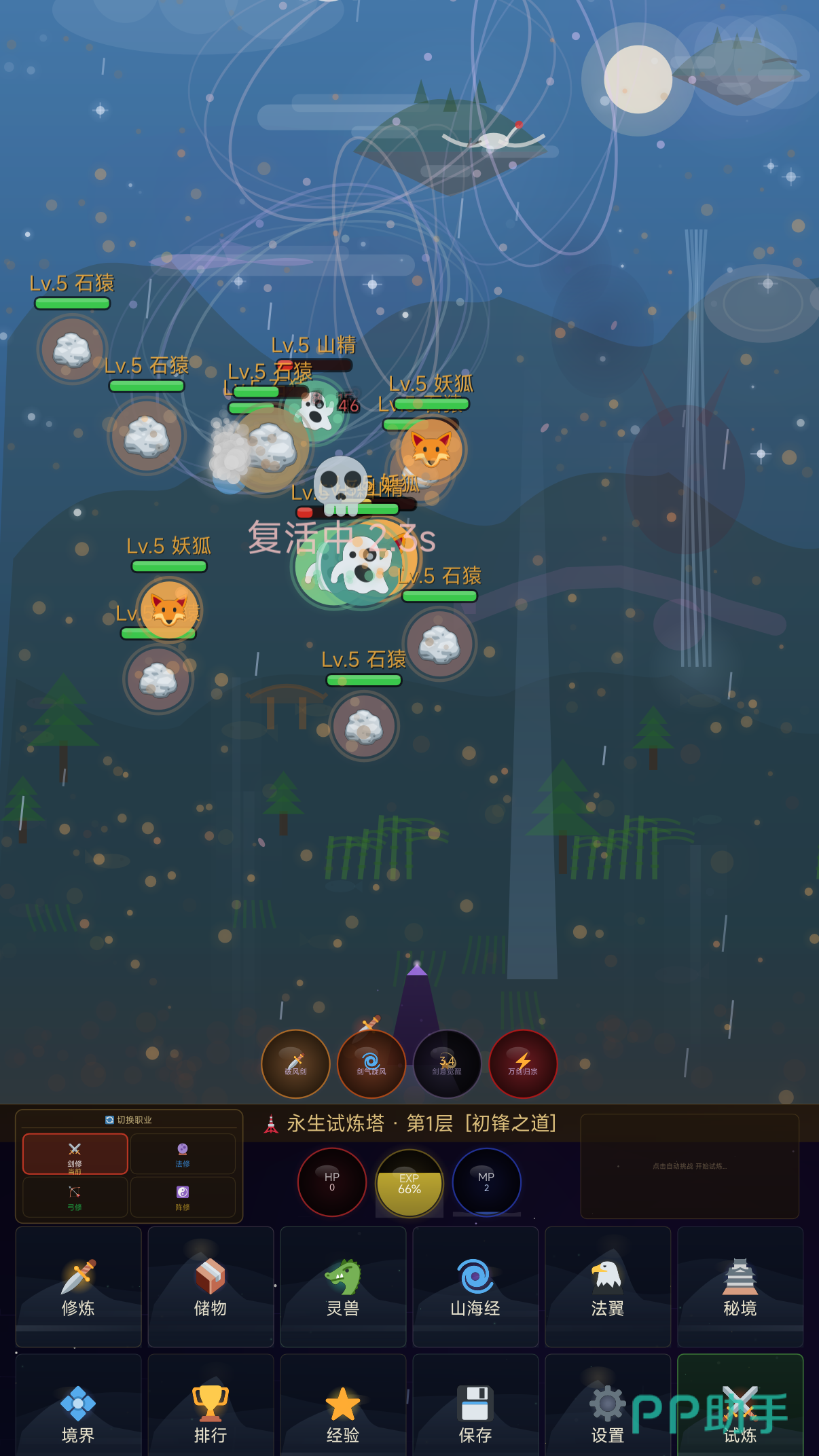Open the 法翼 wings panel

point(608,1286)
